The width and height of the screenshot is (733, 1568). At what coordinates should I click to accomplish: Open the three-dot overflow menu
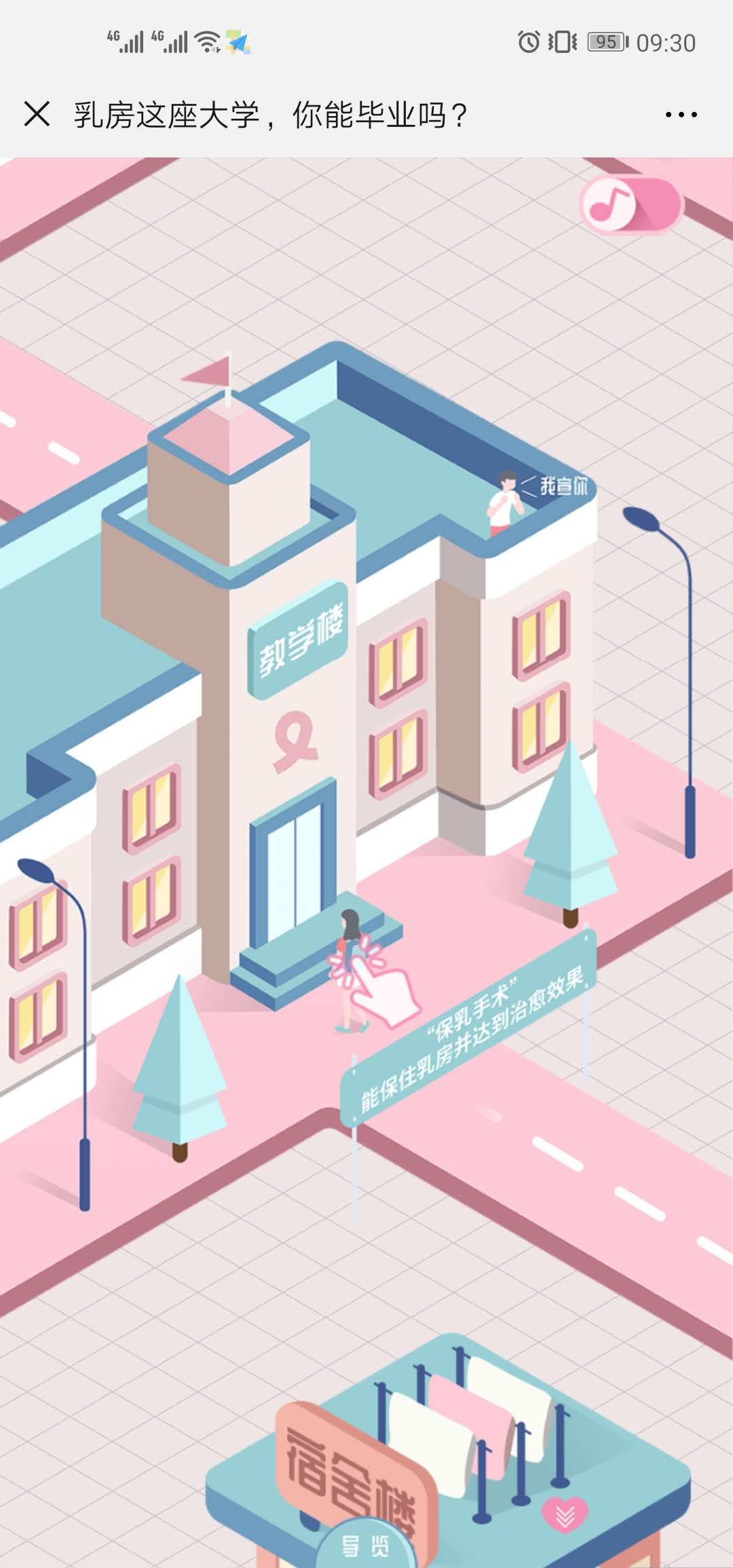click(x=681, y=115)
